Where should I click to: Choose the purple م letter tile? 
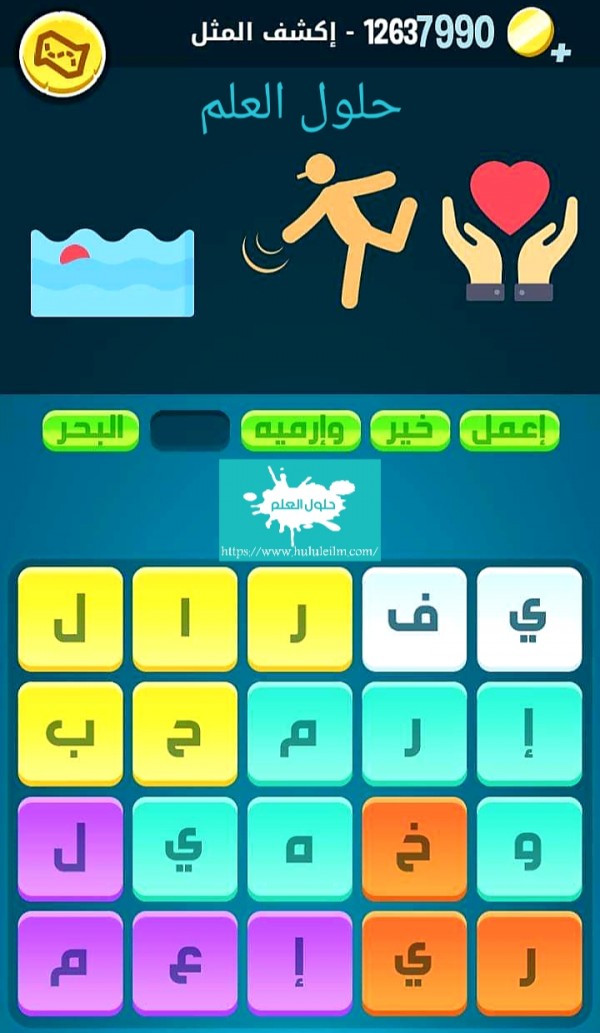point(70,963)
